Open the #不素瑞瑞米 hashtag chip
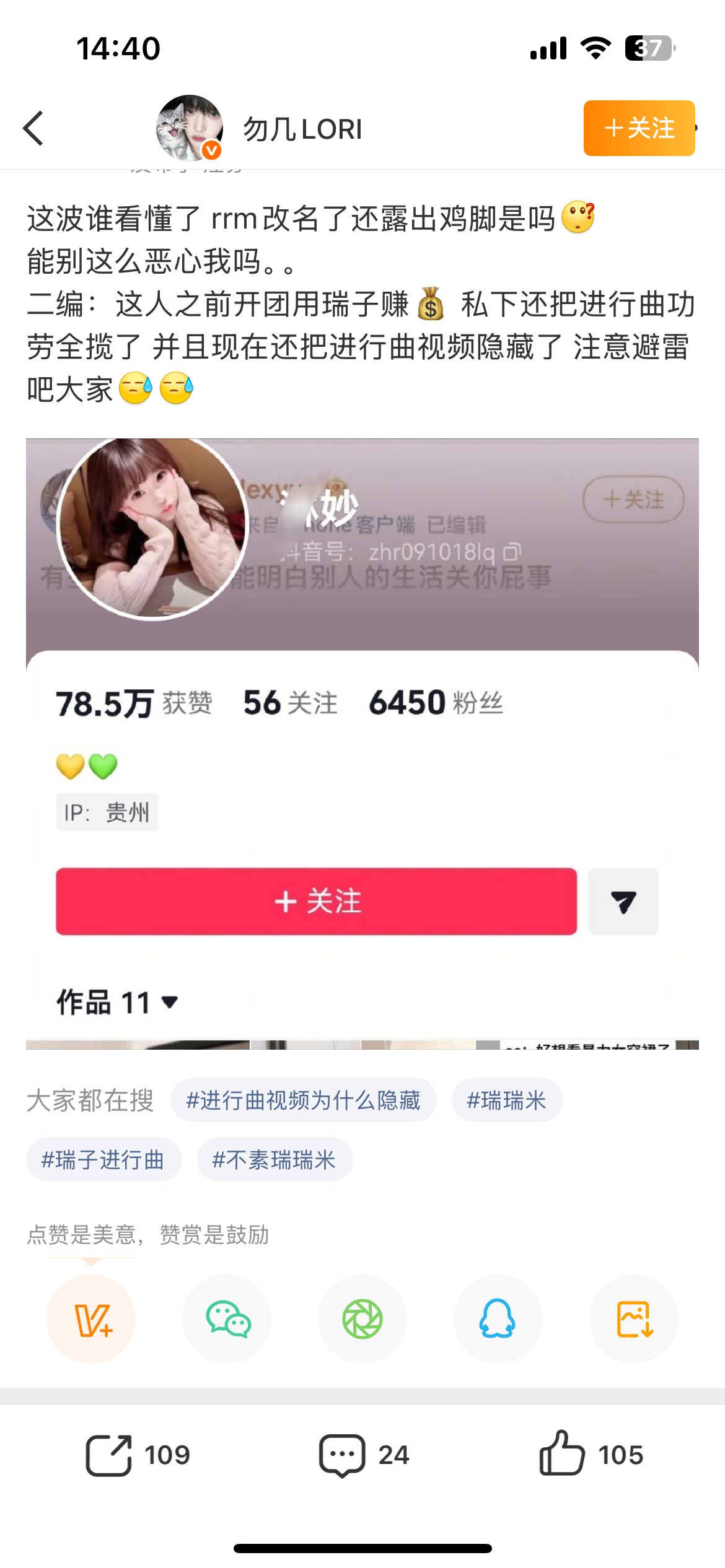Image resolution: width=725 pixels, height=1568 pixels. [x=275, y=1159]
